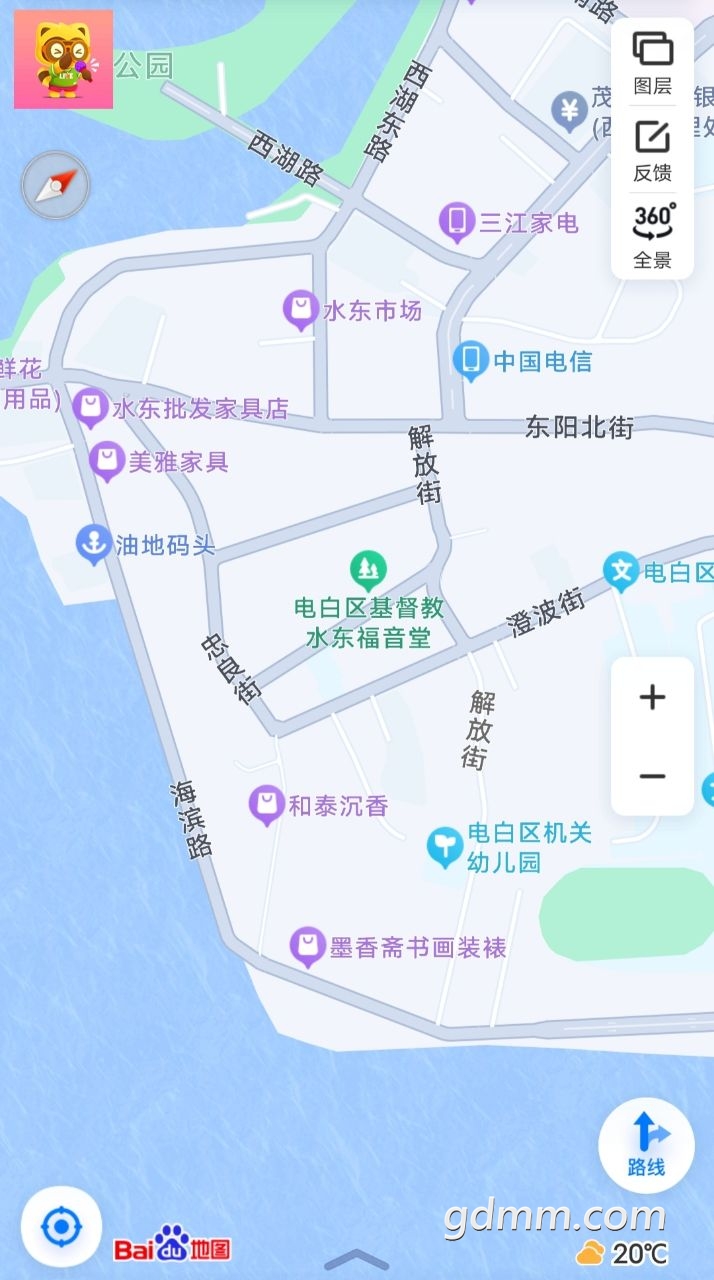Reset map orientation with the compass
Image resolution: width=714 pixels, height=1280 pixels.
click(x=56, y=185)
